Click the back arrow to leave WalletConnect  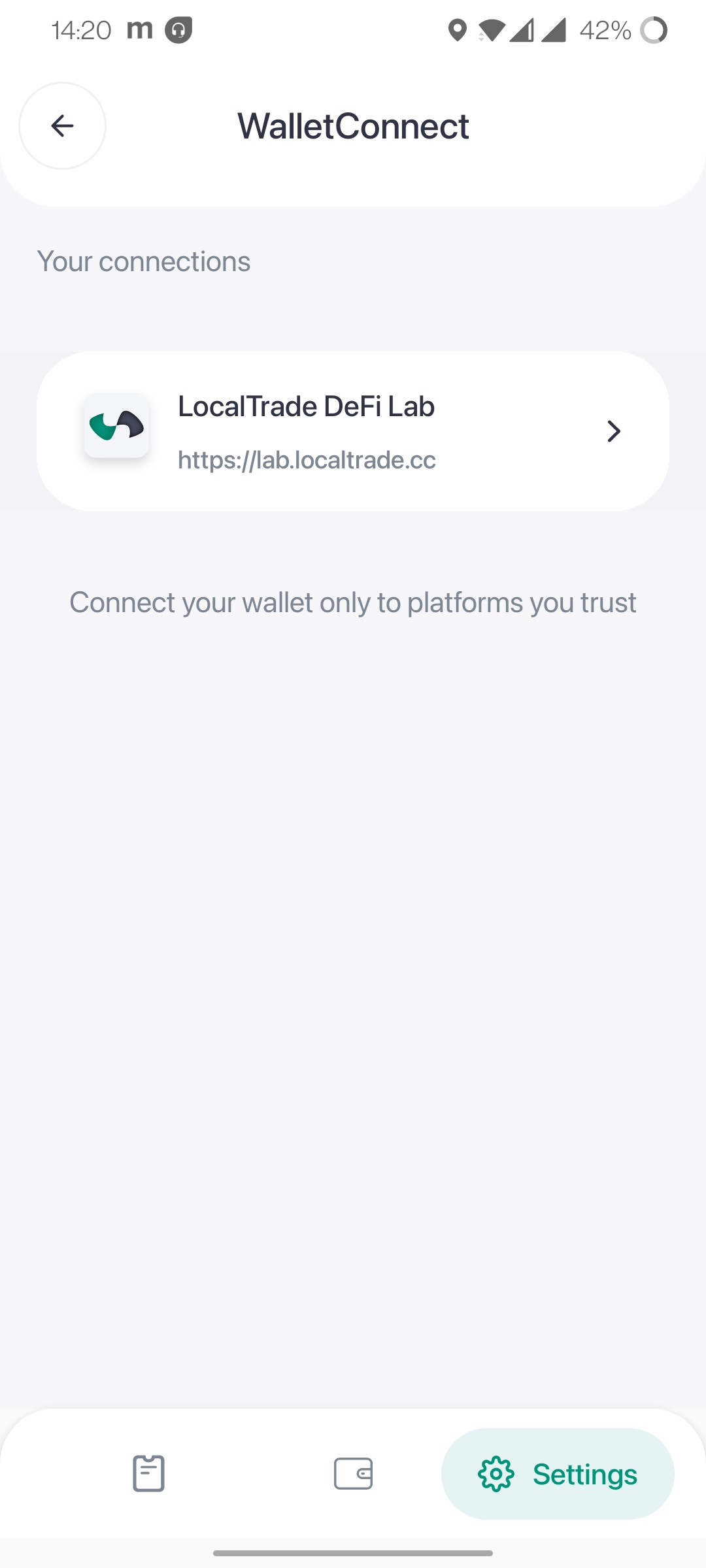click(x=61, y=126)
